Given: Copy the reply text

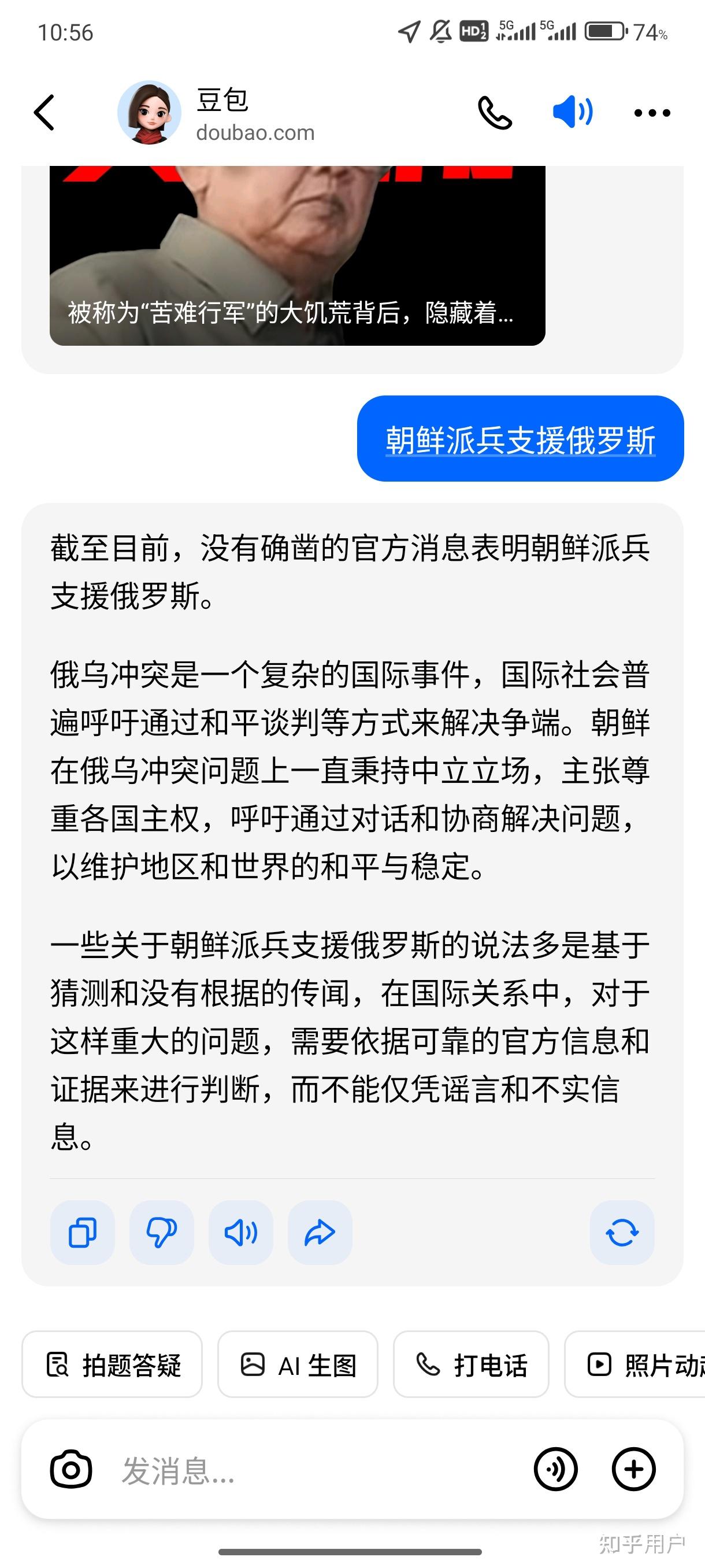Looking at the screenshot, I should point(83,1233).
